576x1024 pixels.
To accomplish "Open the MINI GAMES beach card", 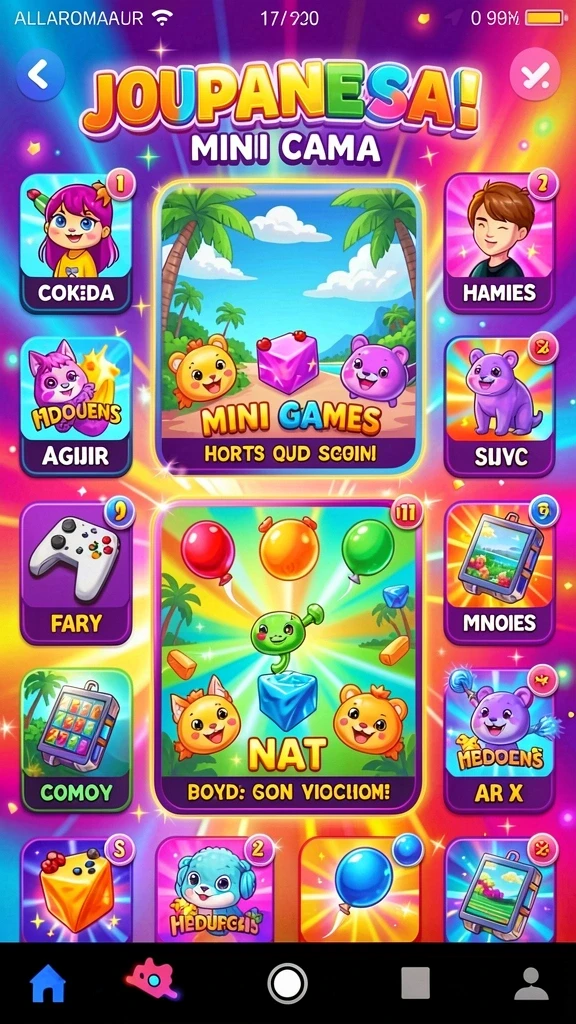I will [288, 327].
